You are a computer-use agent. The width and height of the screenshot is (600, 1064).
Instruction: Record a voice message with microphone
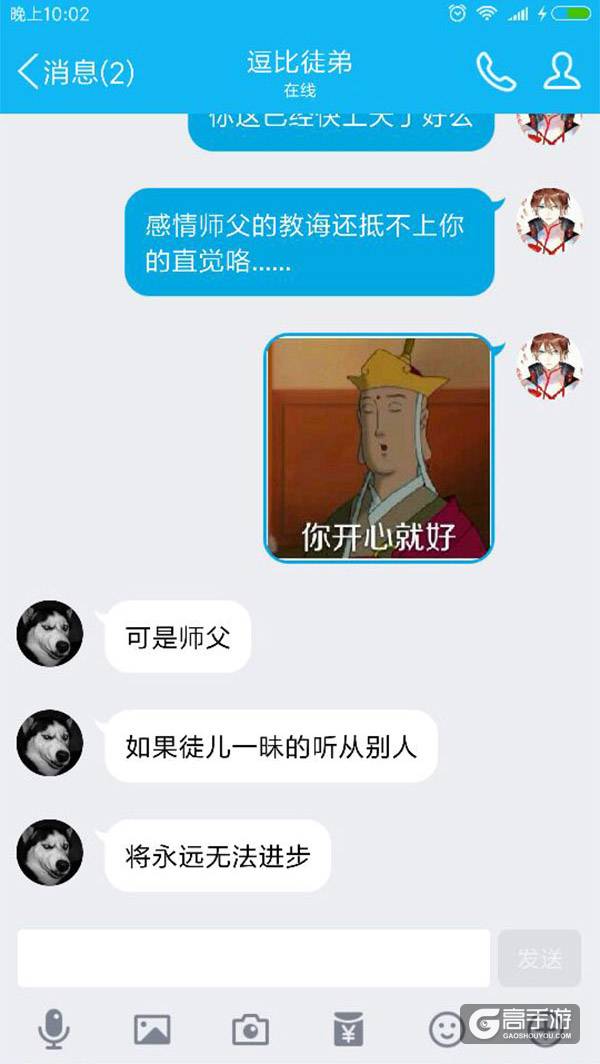54,1028
